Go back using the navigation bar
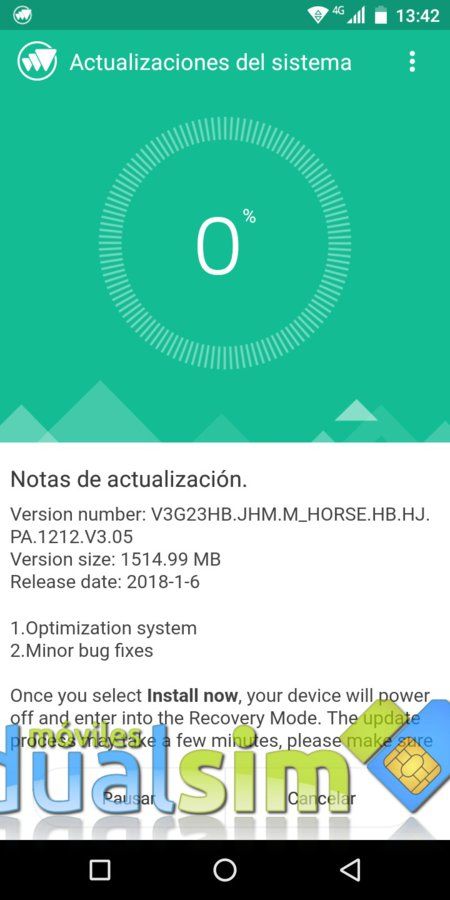Viewport: 450px width, 900px height. pos(350,870)
